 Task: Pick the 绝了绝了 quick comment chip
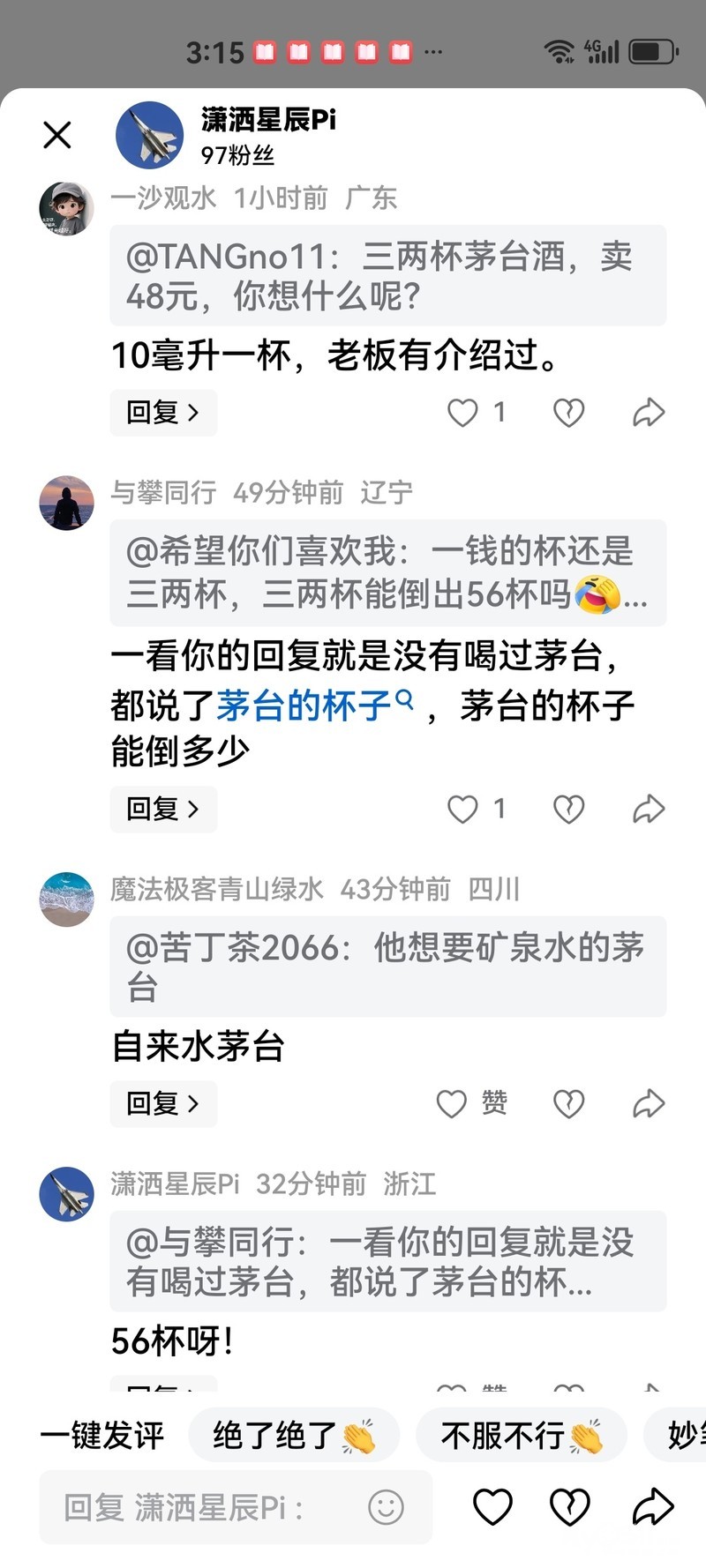[x=294, y=1436]
